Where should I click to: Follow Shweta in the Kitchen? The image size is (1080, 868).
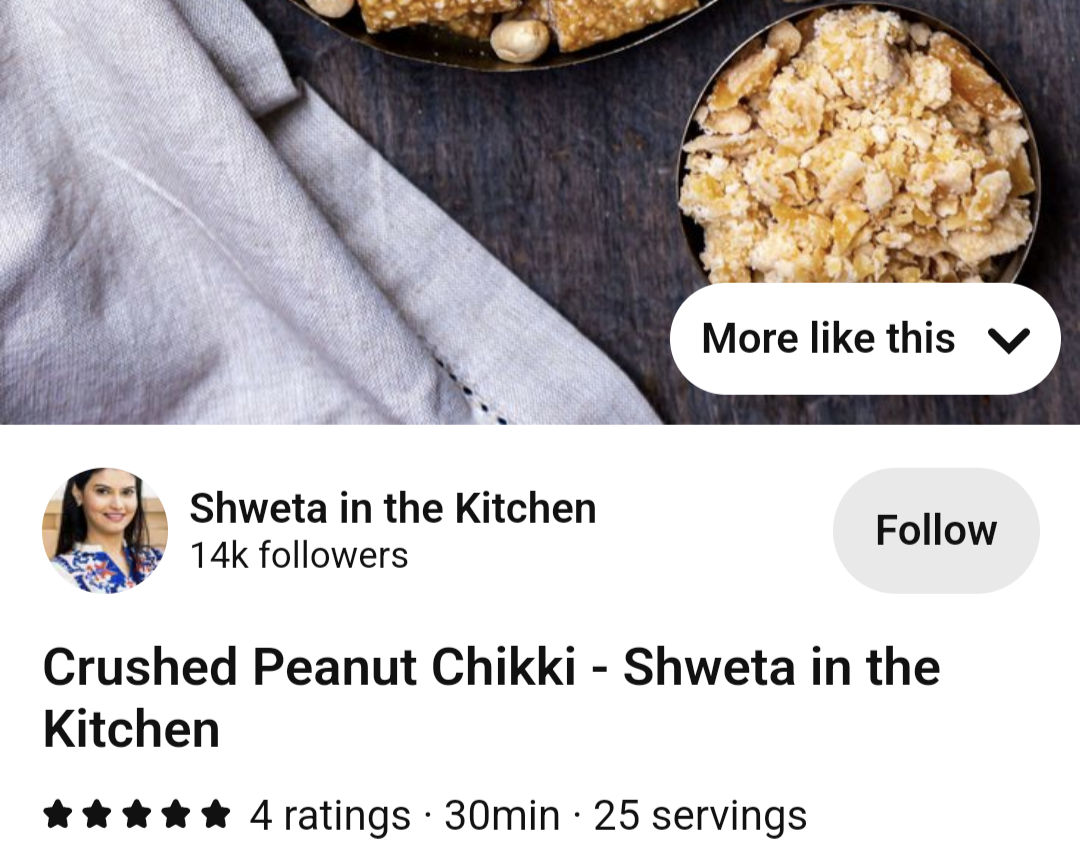click(x=935, y=530)
